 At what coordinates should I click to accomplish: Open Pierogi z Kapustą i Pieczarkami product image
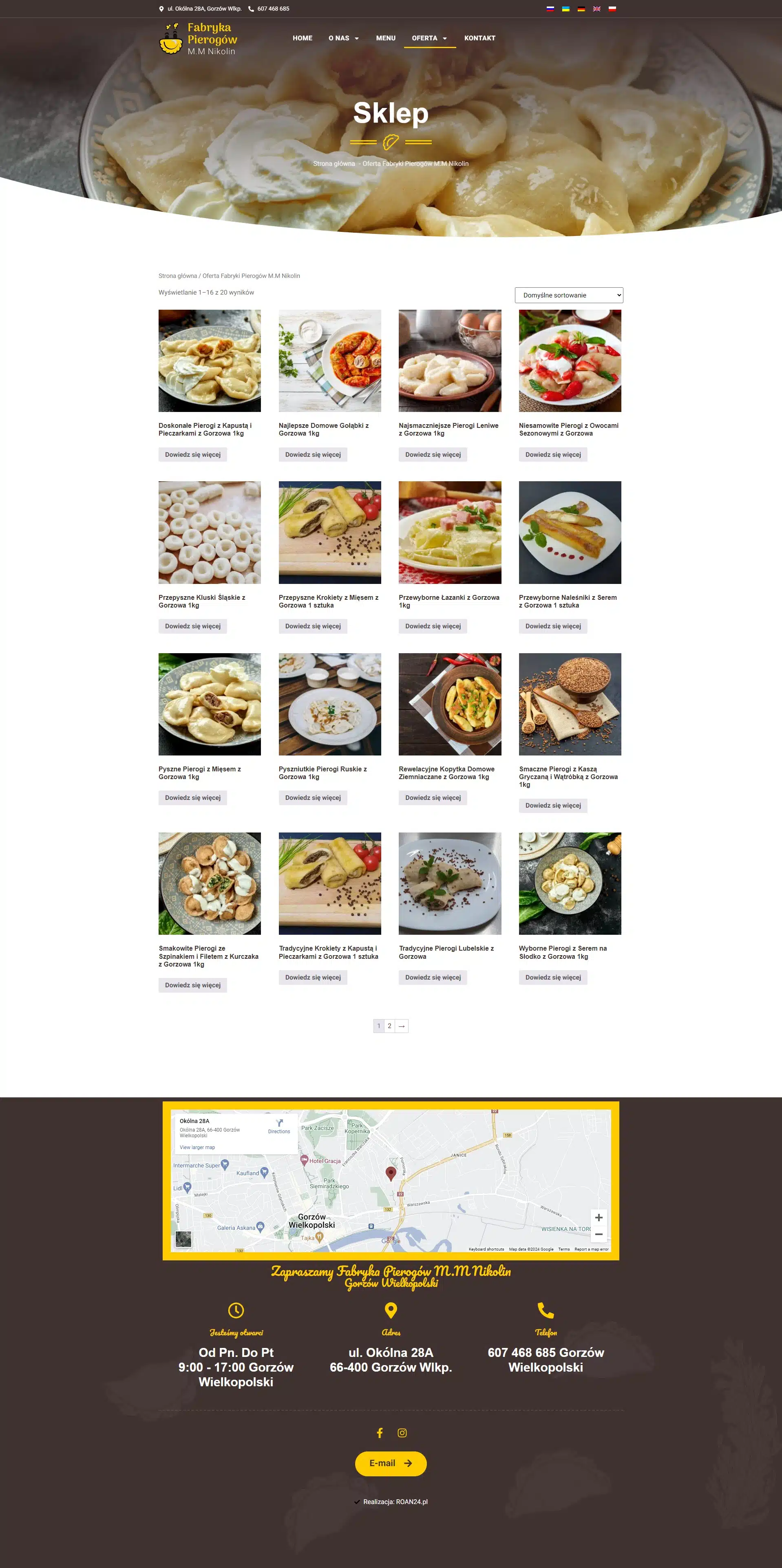pos(210,361)
